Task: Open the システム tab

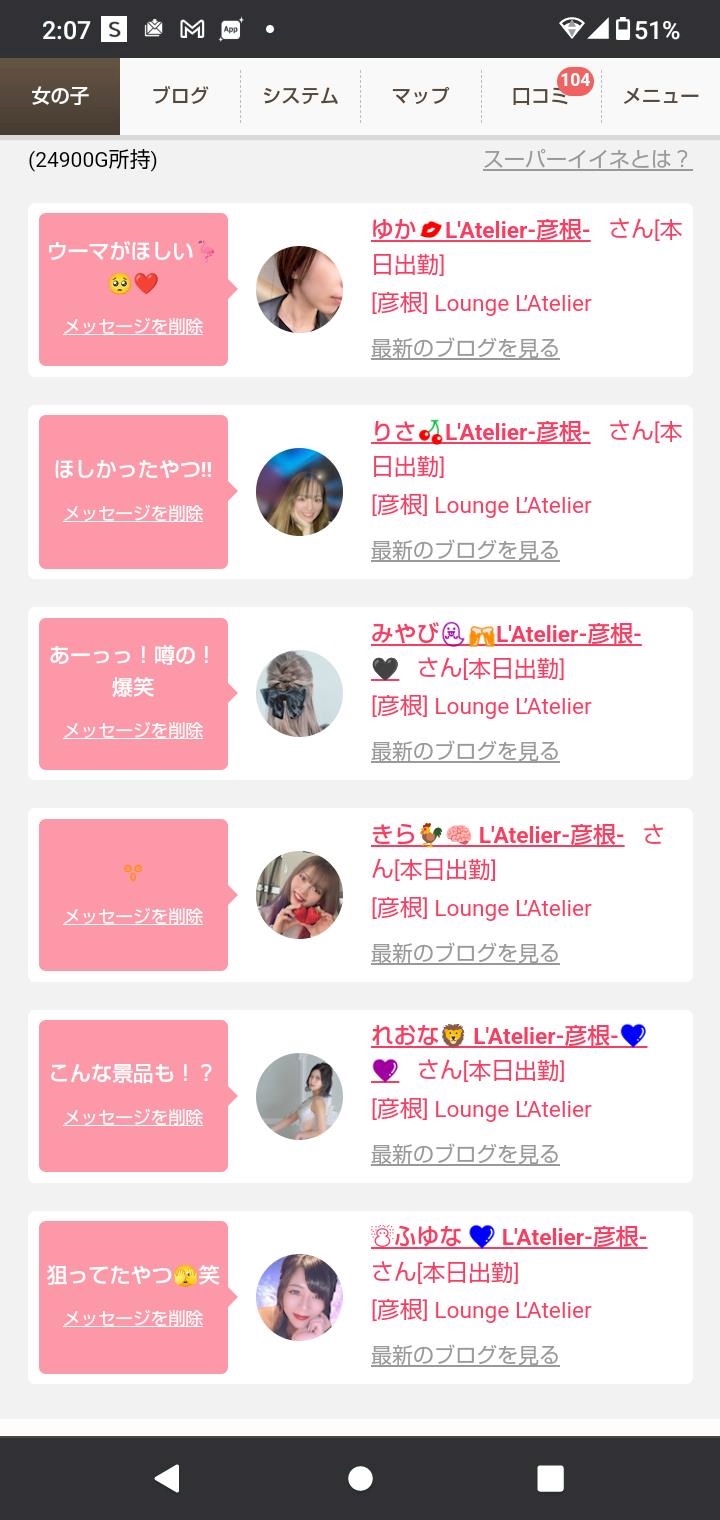Action: pyautogui.click(x=300, y=96)
